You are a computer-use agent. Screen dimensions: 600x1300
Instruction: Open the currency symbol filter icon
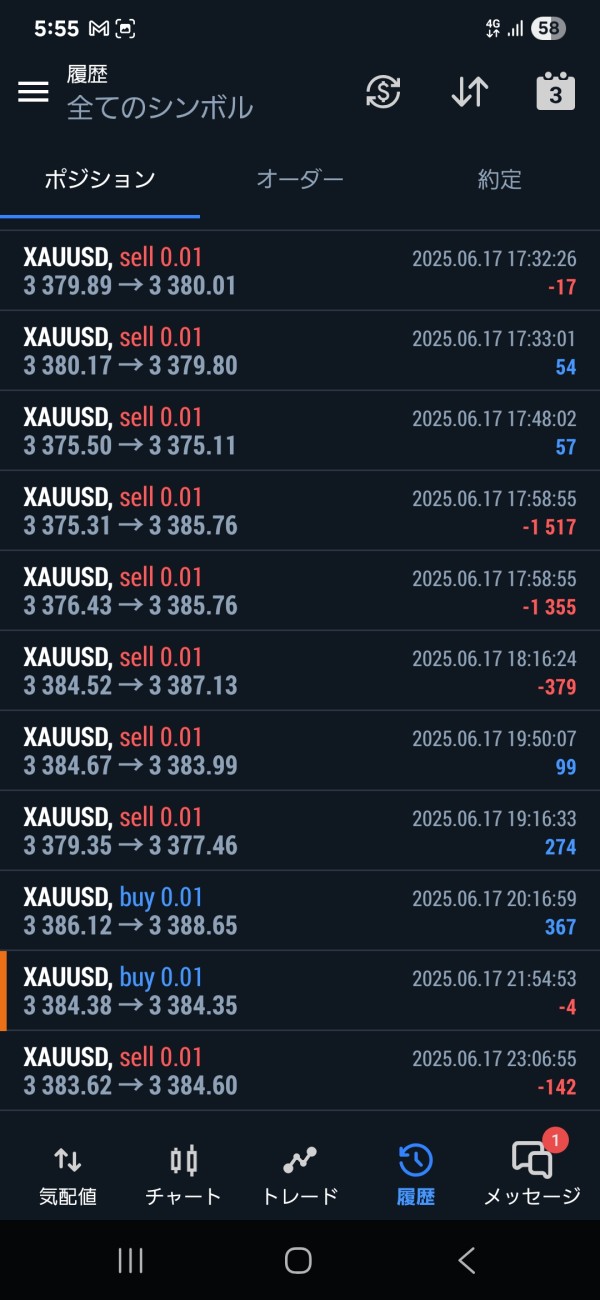(383, 92)
